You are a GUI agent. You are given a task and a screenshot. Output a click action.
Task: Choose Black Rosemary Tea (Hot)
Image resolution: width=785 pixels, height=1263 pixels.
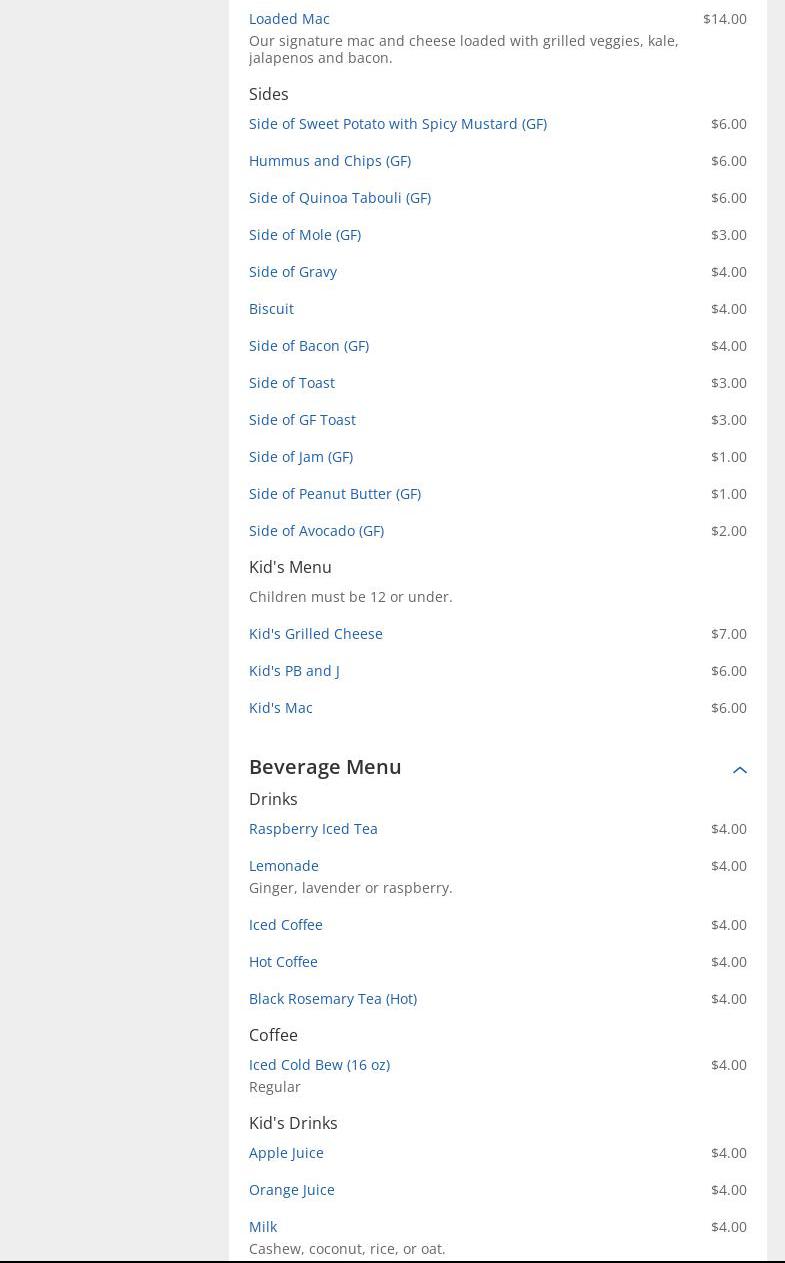coord(332,999)
